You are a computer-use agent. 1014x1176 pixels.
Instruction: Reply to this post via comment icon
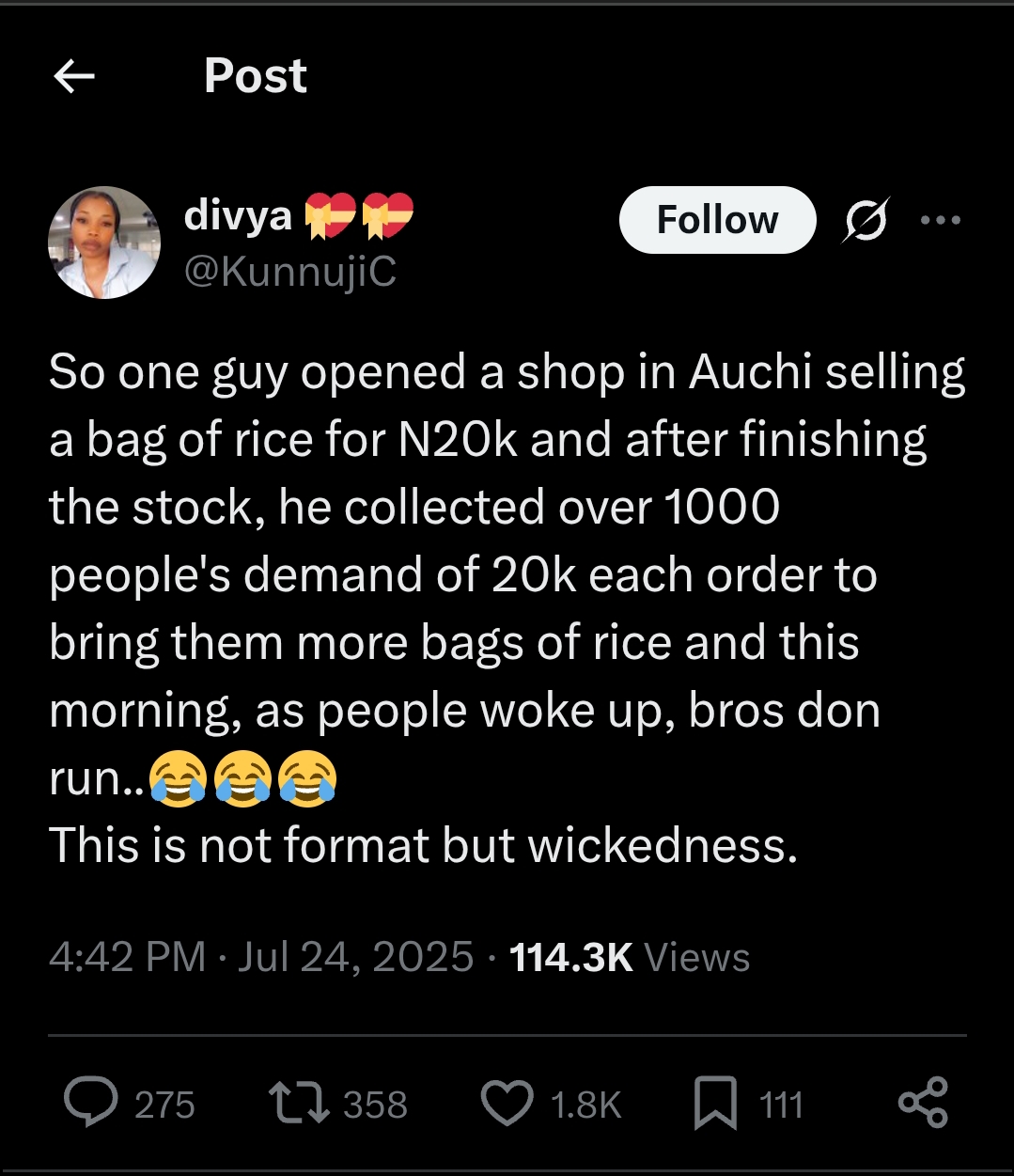point(91,1103)
